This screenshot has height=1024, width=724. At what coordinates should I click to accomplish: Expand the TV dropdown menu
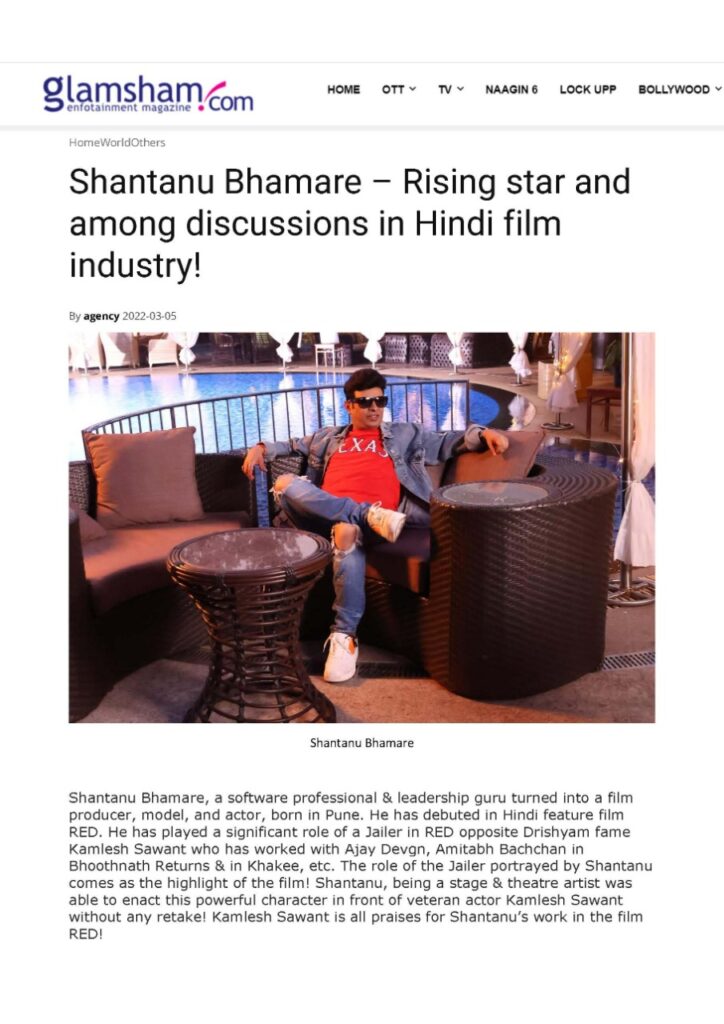click(444, 89)
